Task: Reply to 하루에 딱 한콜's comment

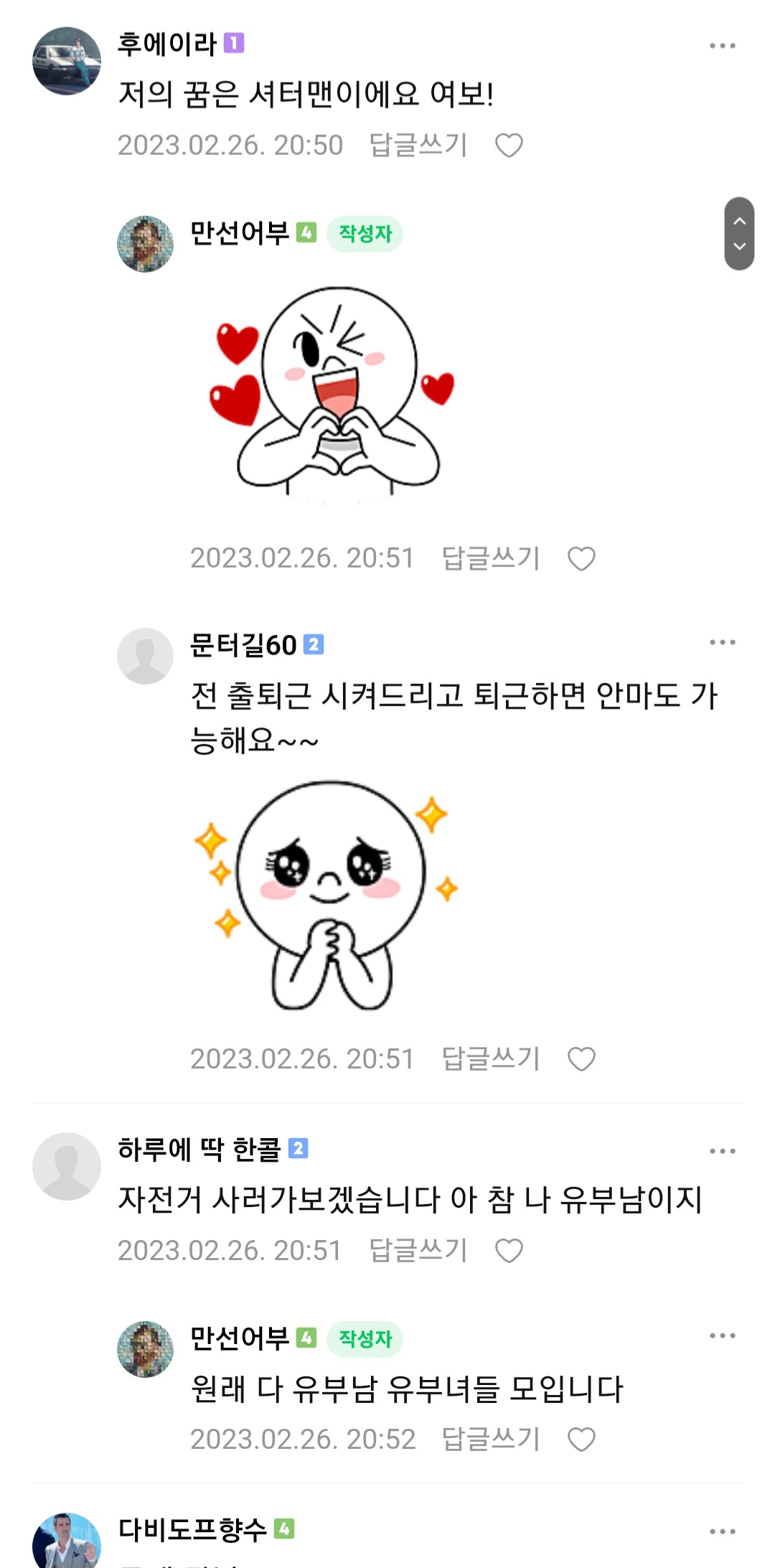Action: pos(418,1251)
